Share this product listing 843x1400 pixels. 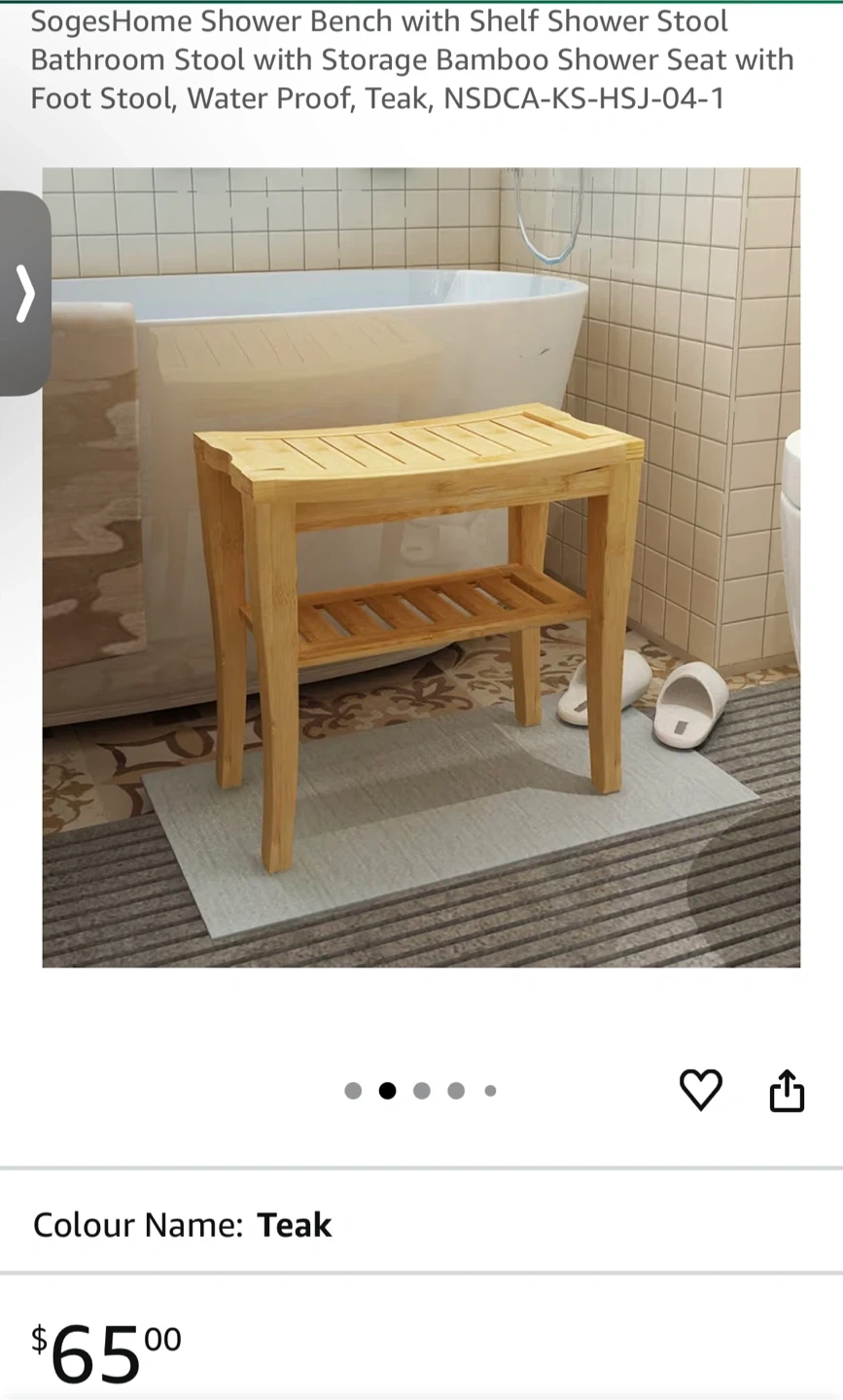pyautogui.click(x=787, y=1090)
